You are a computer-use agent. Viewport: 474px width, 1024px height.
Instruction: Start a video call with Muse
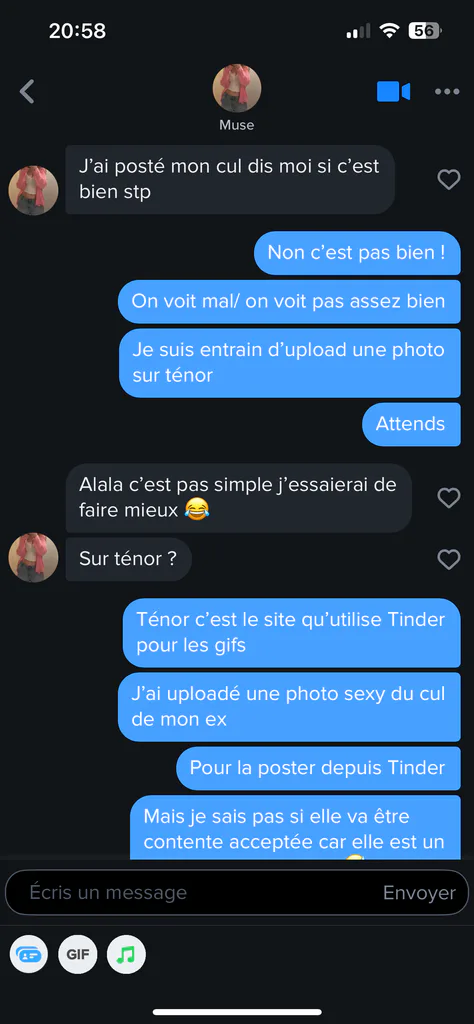click(x=393, y=92)
